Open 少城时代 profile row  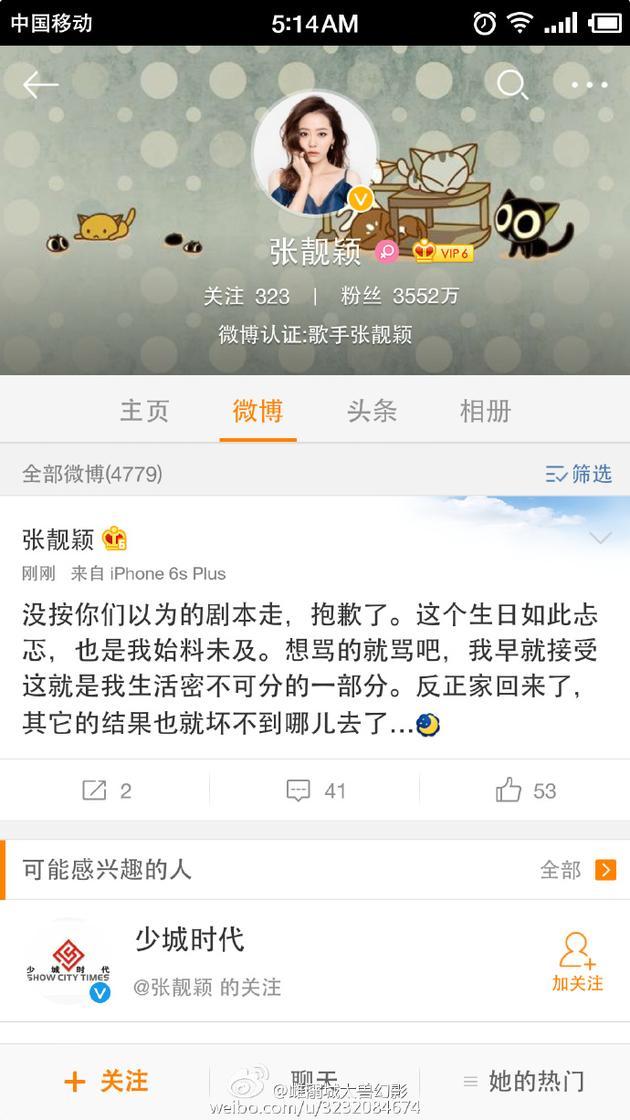pos(250,961)
